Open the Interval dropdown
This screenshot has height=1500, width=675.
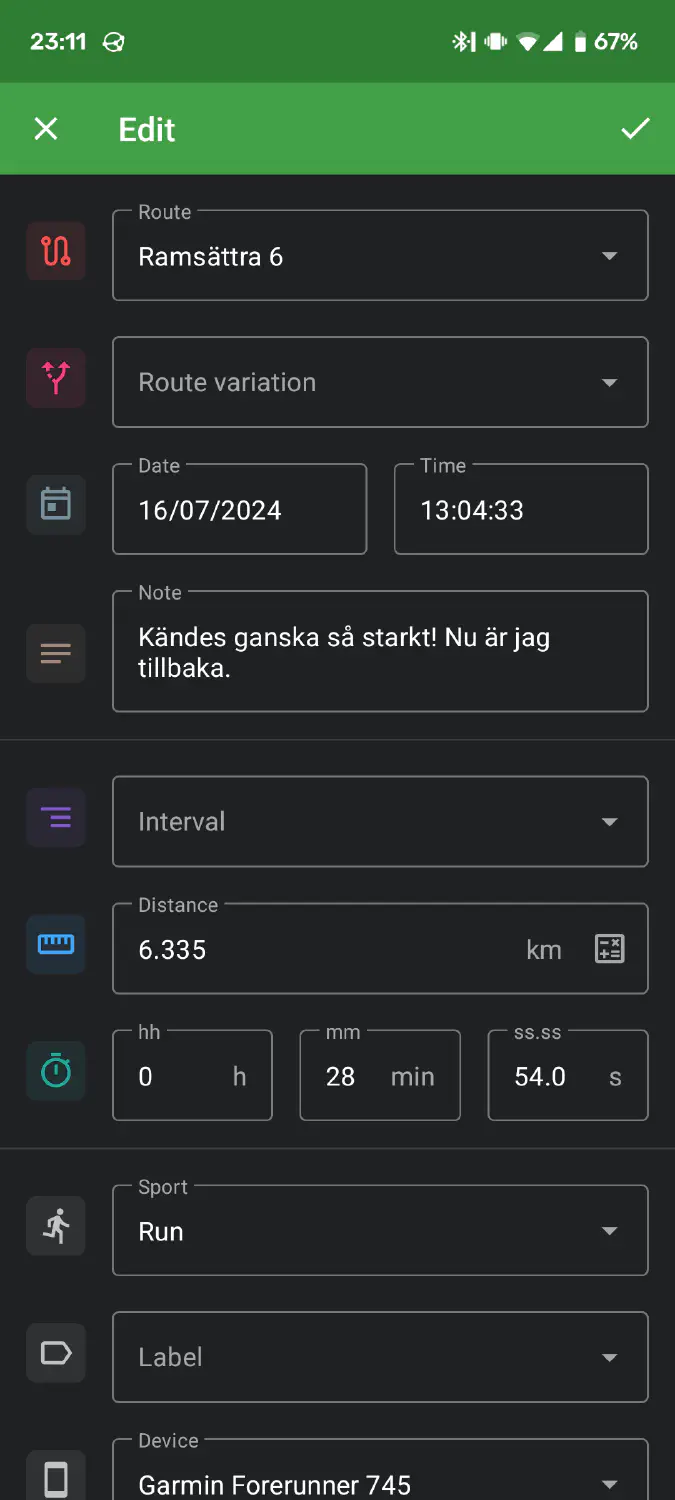coord(380,821)
